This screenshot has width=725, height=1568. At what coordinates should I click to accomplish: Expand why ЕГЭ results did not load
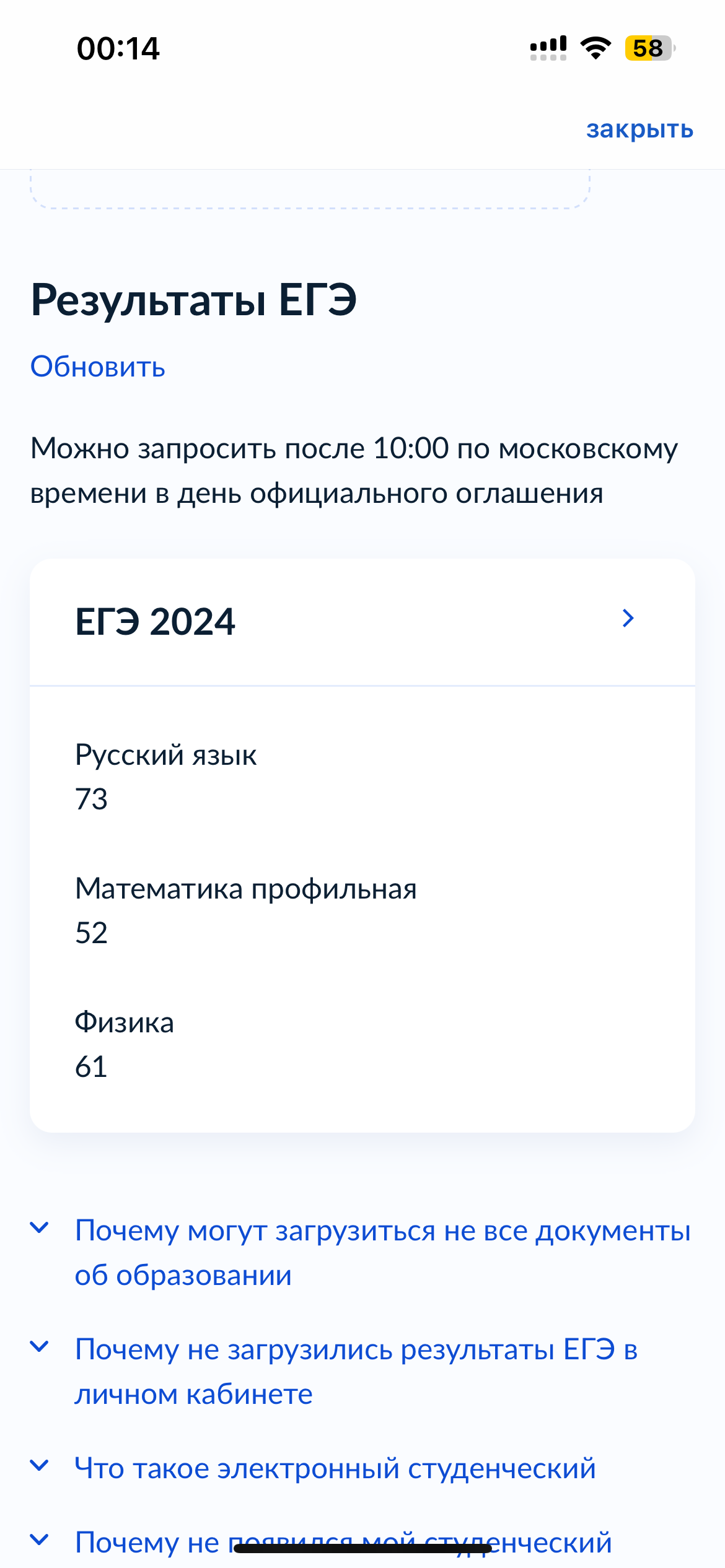362,1371
